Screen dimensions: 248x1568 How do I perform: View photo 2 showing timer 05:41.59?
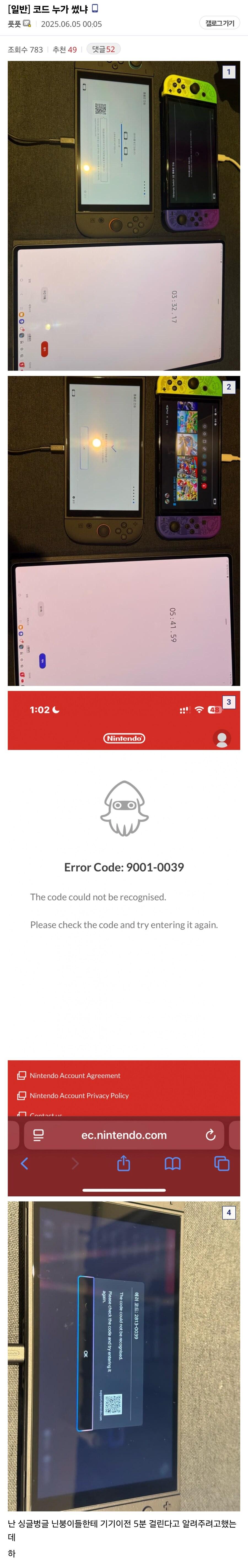tap(124, 531)
